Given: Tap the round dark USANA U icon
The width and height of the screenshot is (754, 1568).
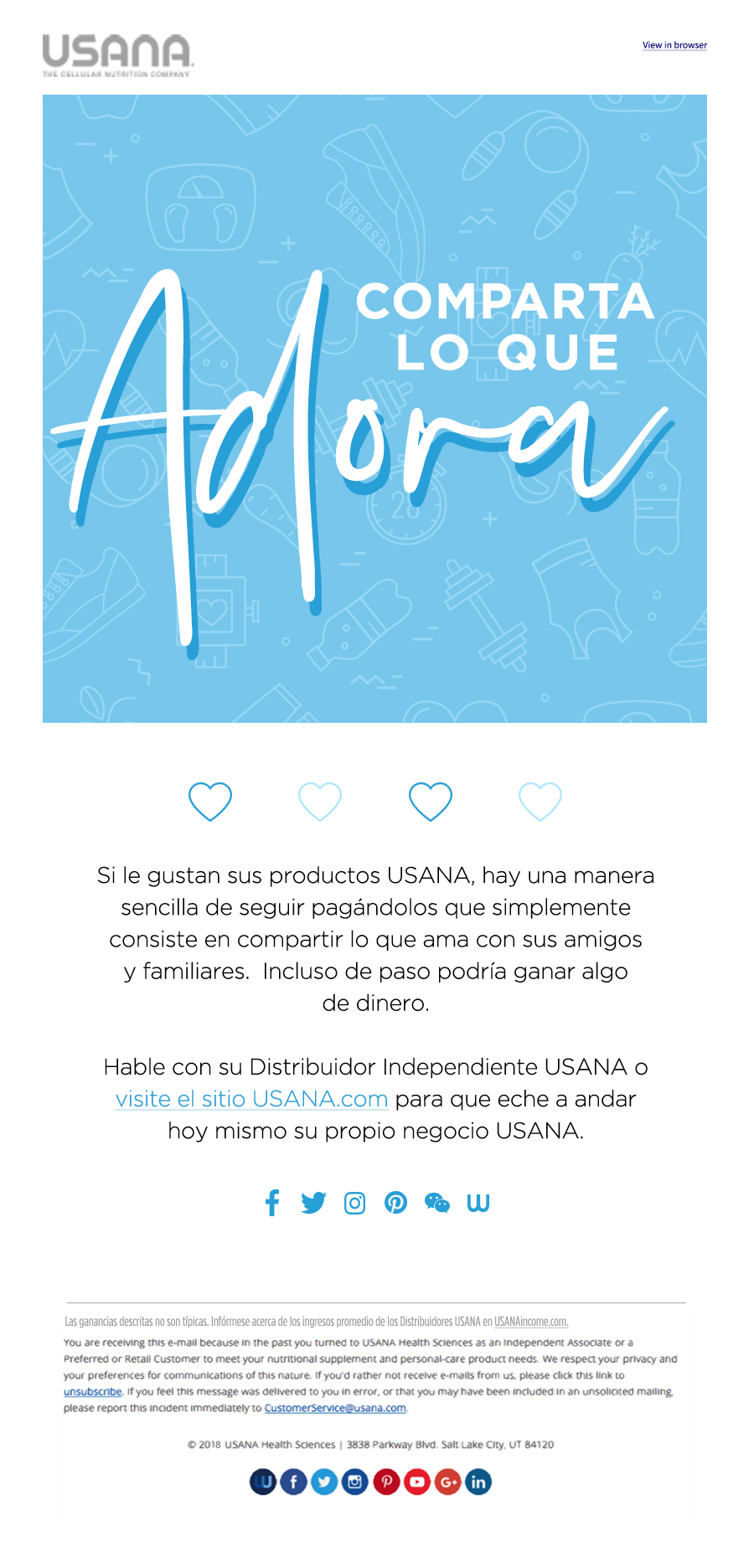Looking at the screenshot, I should pos(263,1482).
